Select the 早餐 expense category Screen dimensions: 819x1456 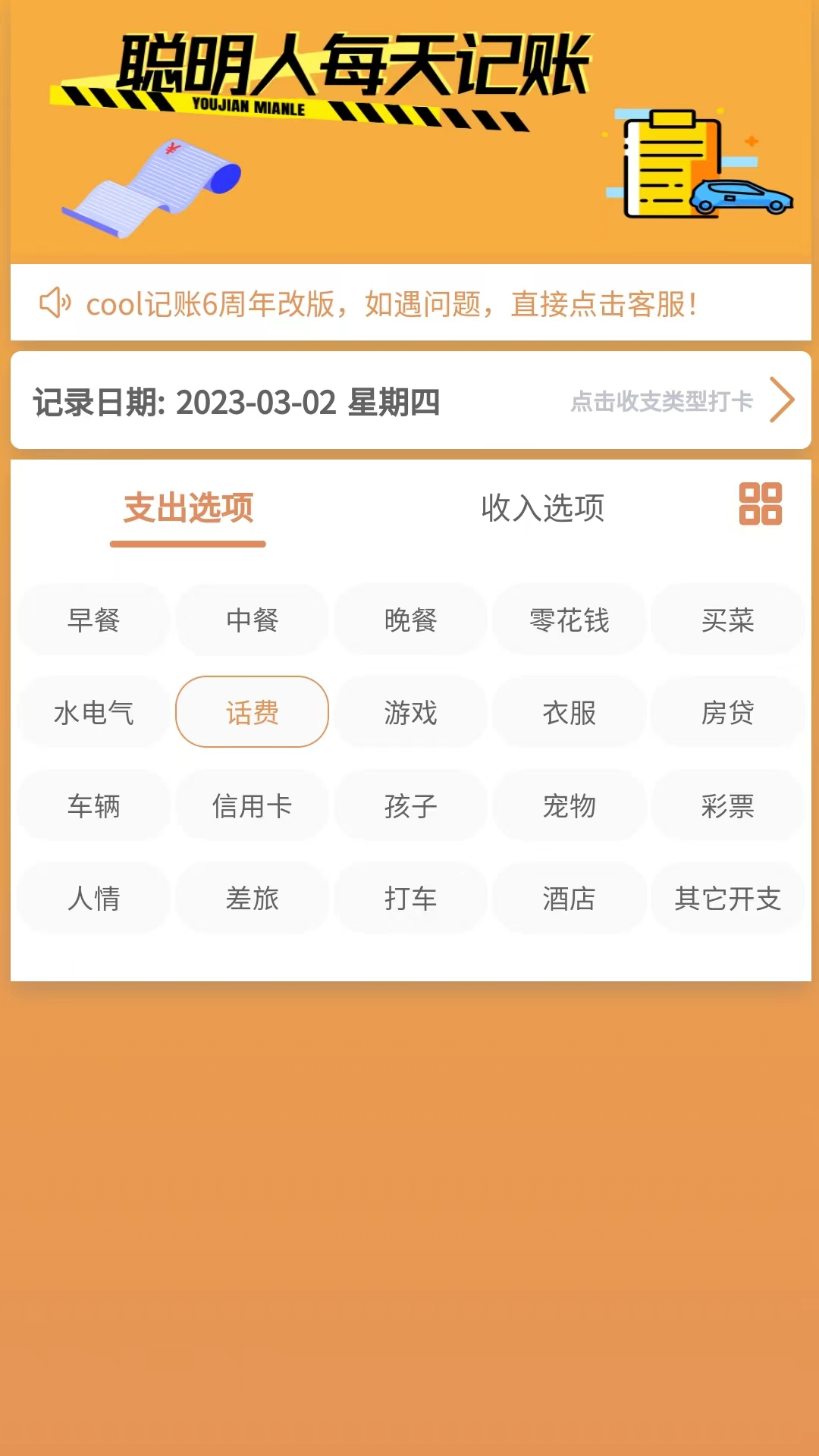(x=93, y=620)
